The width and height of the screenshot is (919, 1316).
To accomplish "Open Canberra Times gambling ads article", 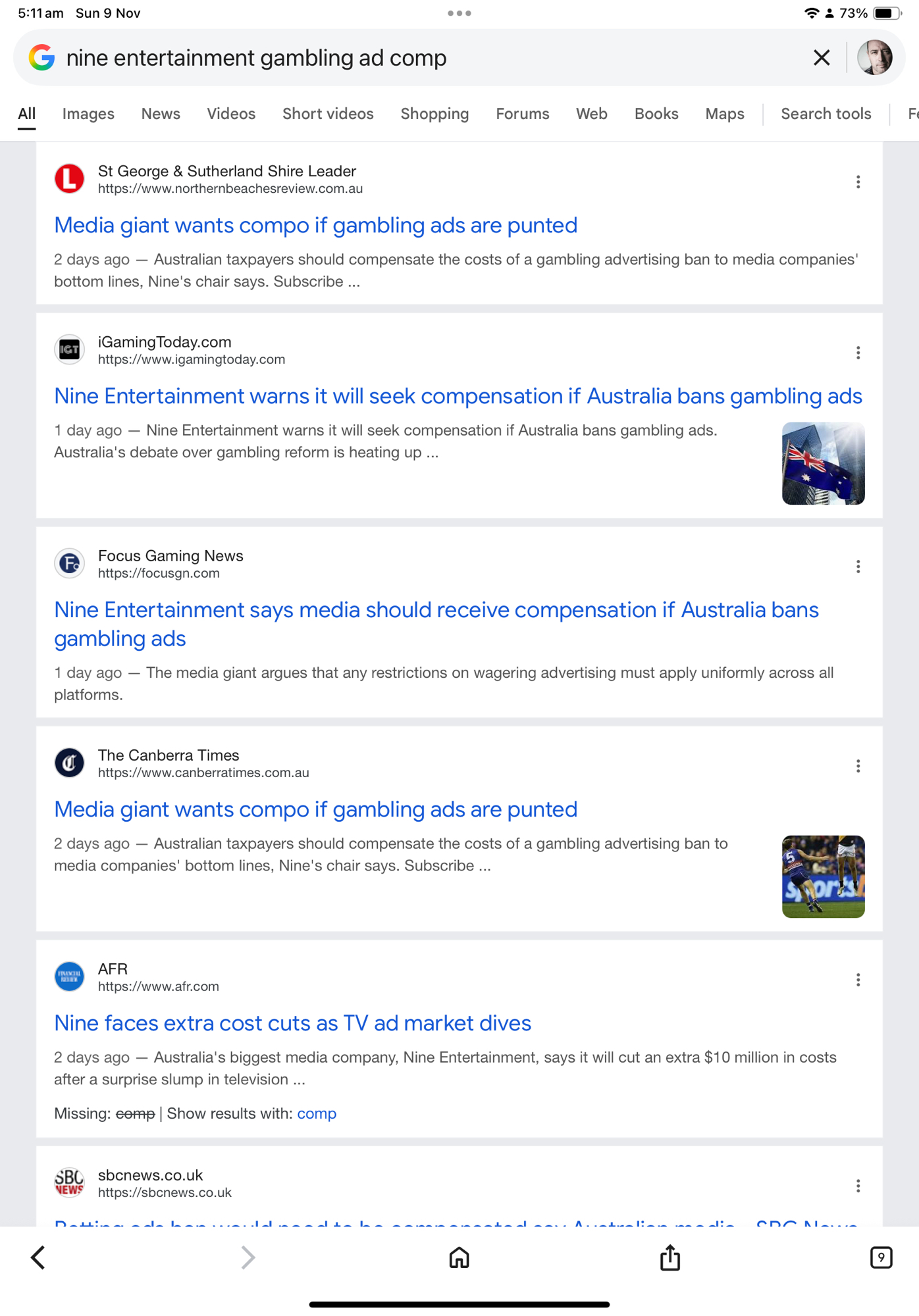I will pyautogui.click(x=315, y=809).
